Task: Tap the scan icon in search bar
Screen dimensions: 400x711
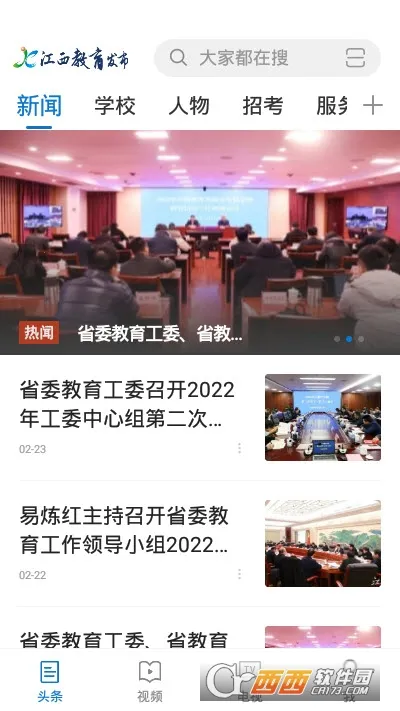Action: [355, 58]
